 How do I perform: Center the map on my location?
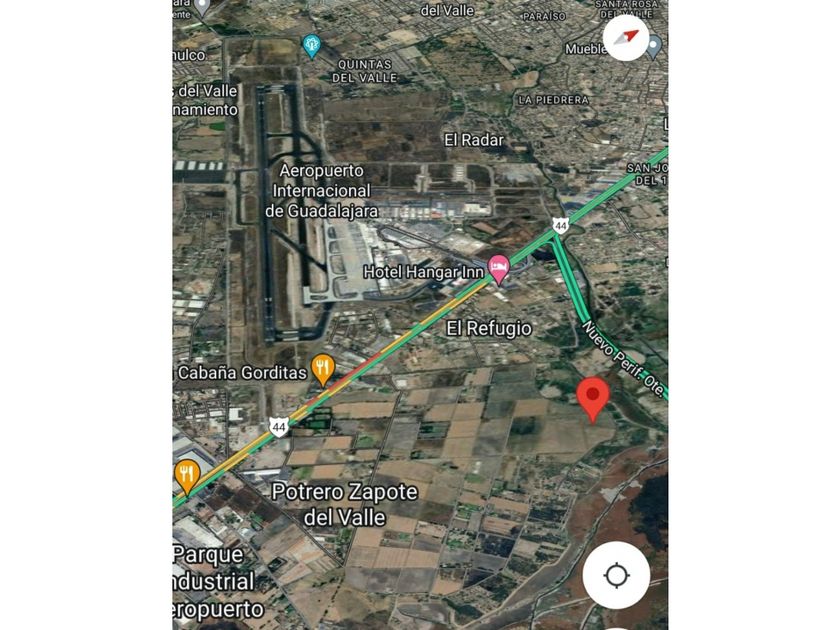pyautogui.click(x=616, y=576)
